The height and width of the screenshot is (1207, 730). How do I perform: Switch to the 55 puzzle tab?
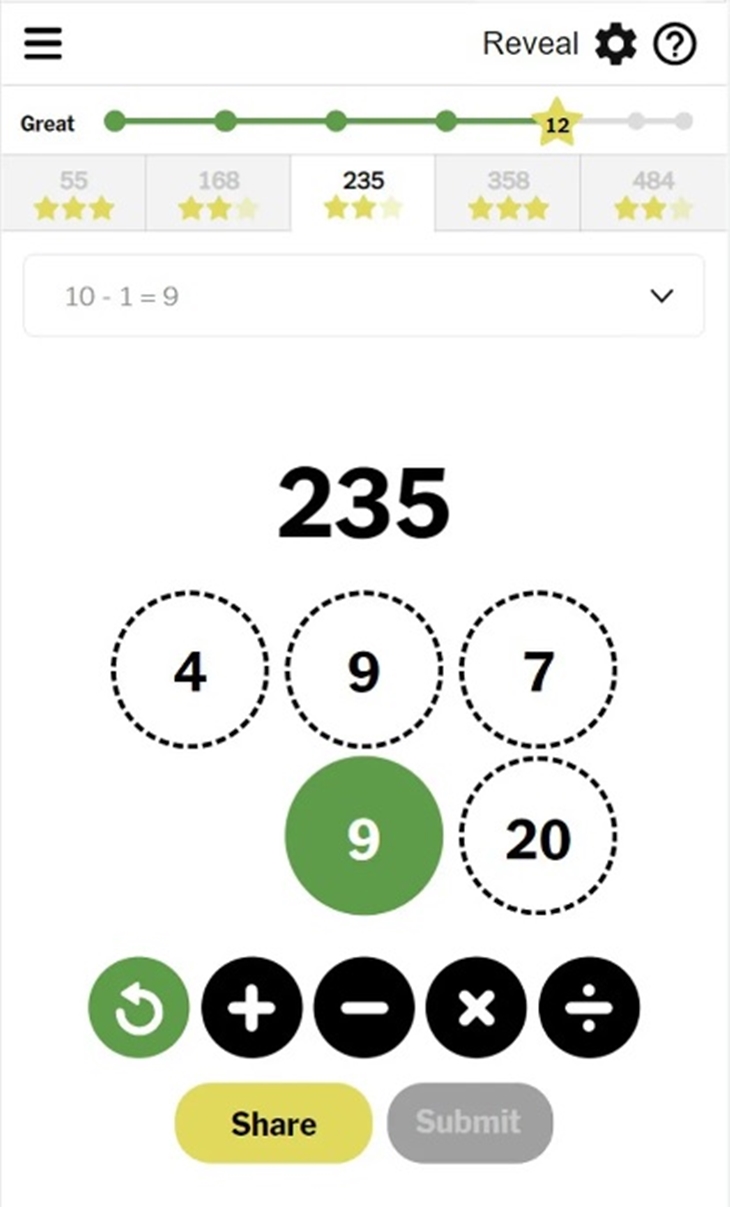[x=73, y=193]
